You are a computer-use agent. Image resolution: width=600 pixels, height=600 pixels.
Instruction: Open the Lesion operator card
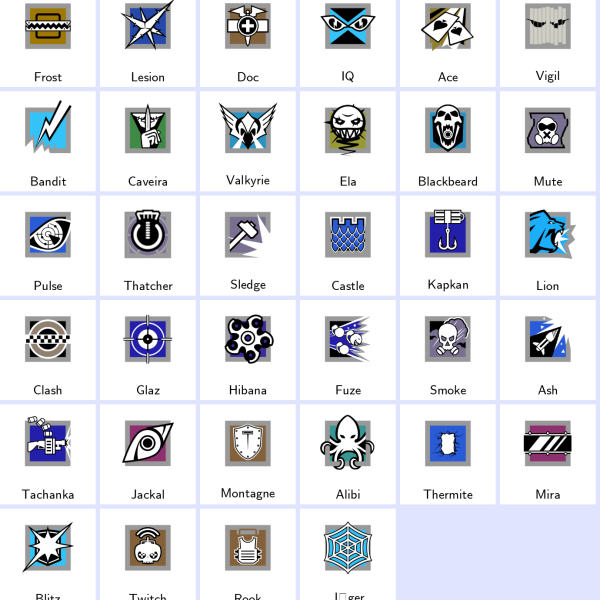click(x=148, y=40)
